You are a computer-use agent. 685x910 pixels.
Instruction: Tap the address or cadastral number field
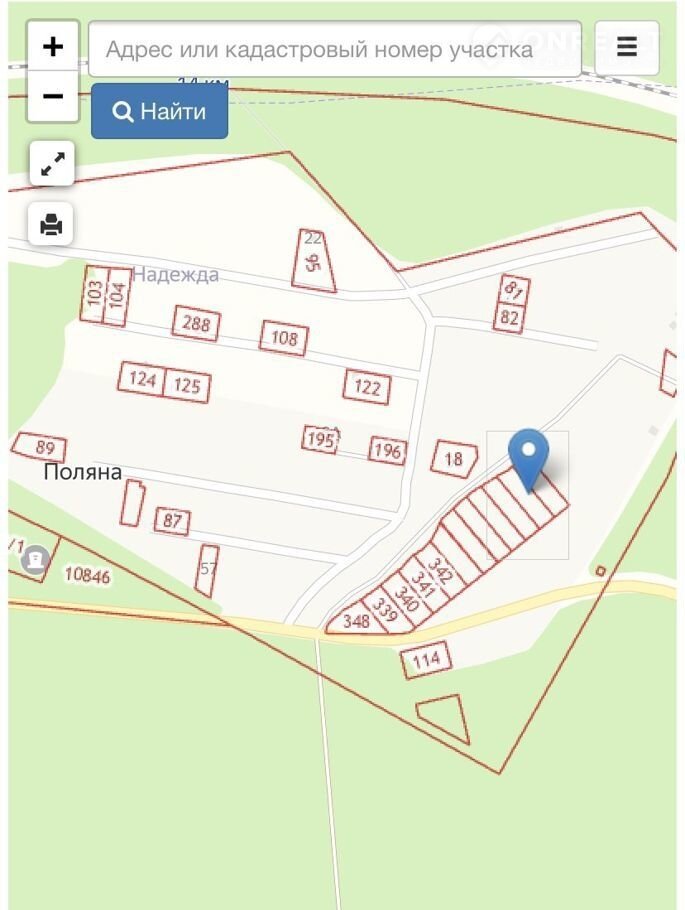coord(335,49)
